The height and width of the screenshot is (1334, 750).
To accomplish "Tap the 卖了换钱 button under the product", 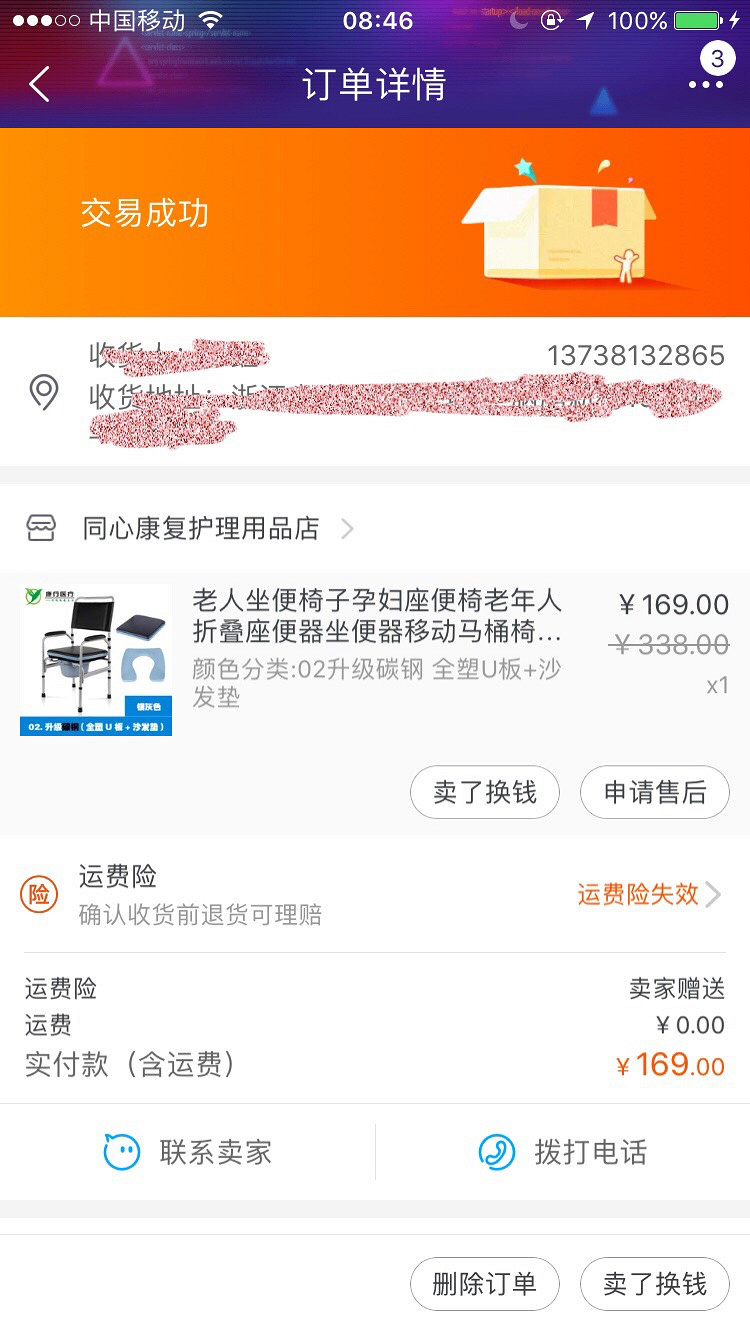I will 484,792.
